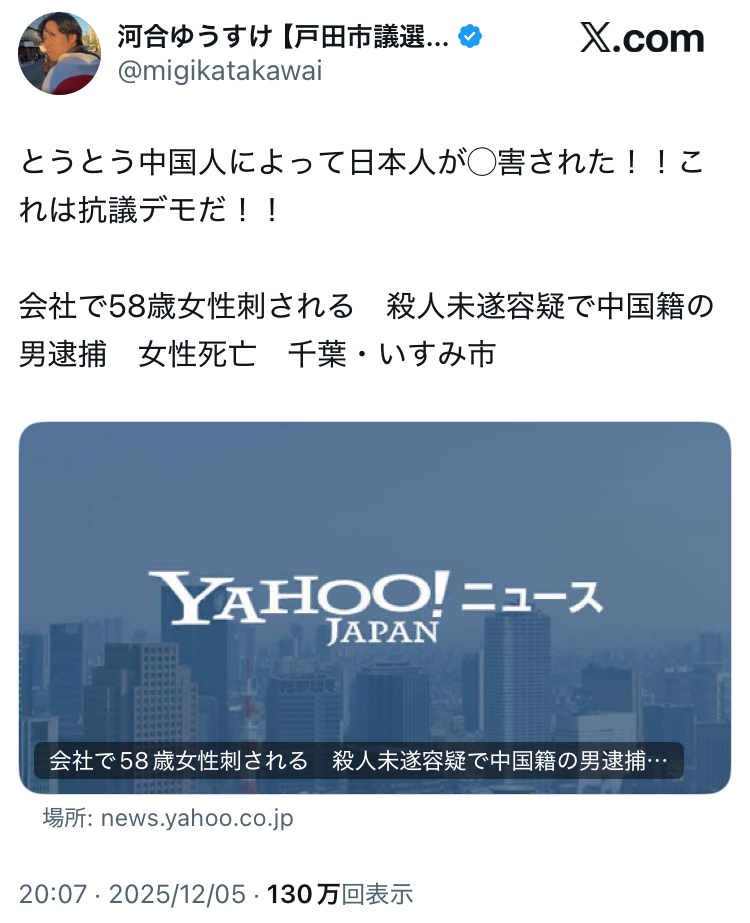The image size is (750, 923).
Task: Open the profile photo of 河合ゆうすけ
Action: point(59,53)
